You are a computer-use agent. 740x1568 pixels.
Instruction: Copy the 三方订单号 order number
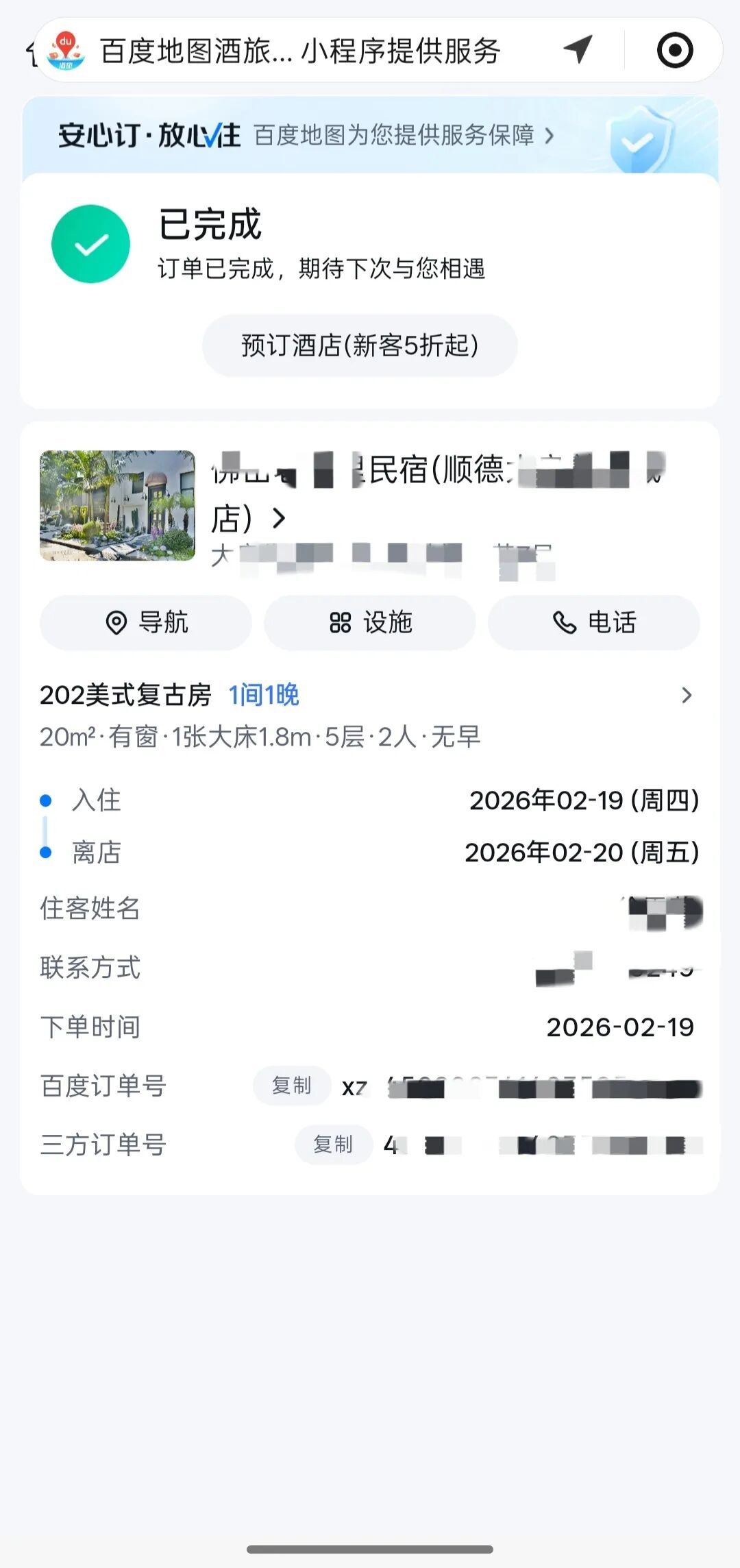333,1144
